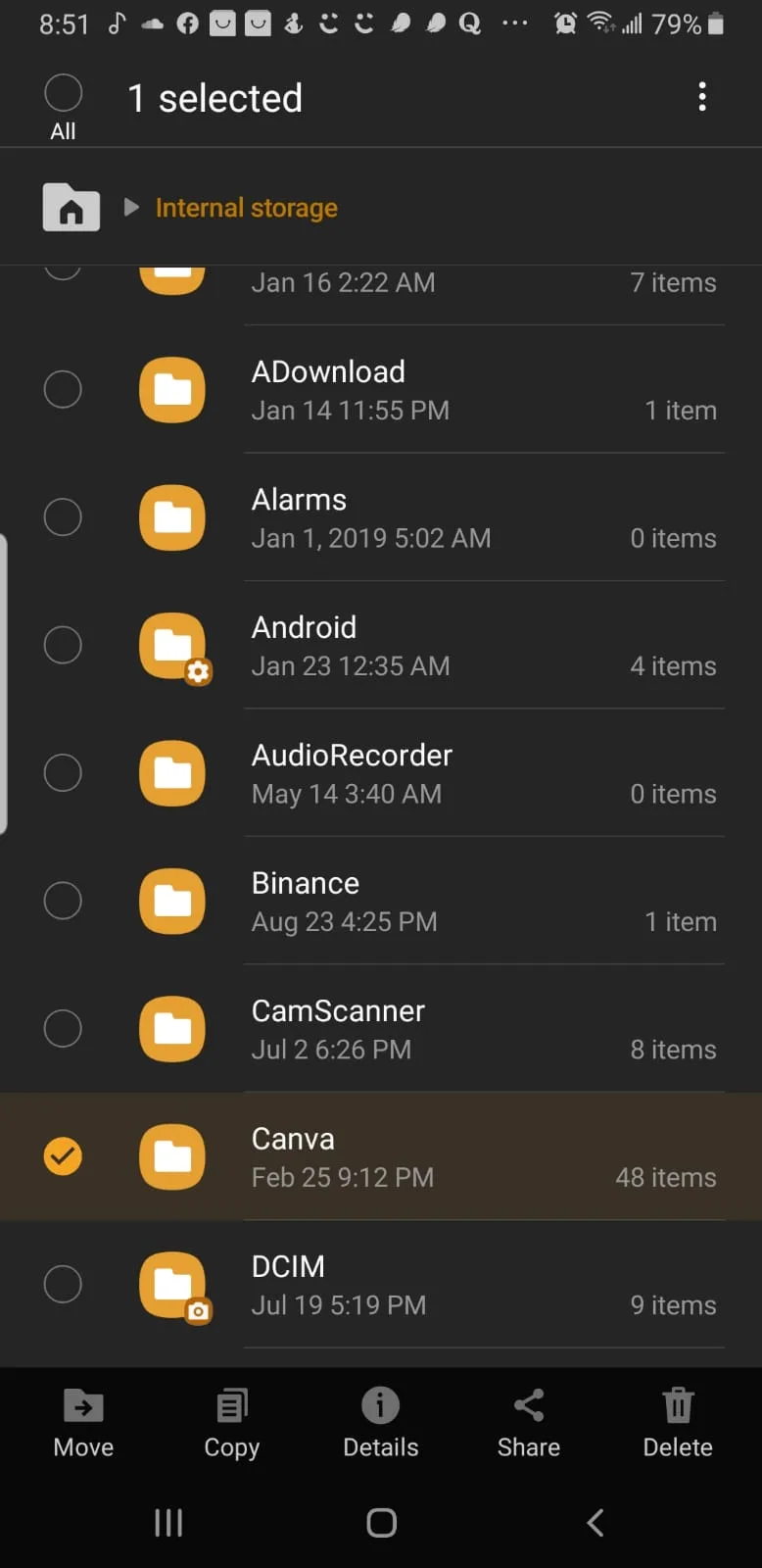Image resolution: width=762 pixels, height=1568 pixels.
Task: Deselect the Canva folder checkbox
Action: (x=63, y=1156)
